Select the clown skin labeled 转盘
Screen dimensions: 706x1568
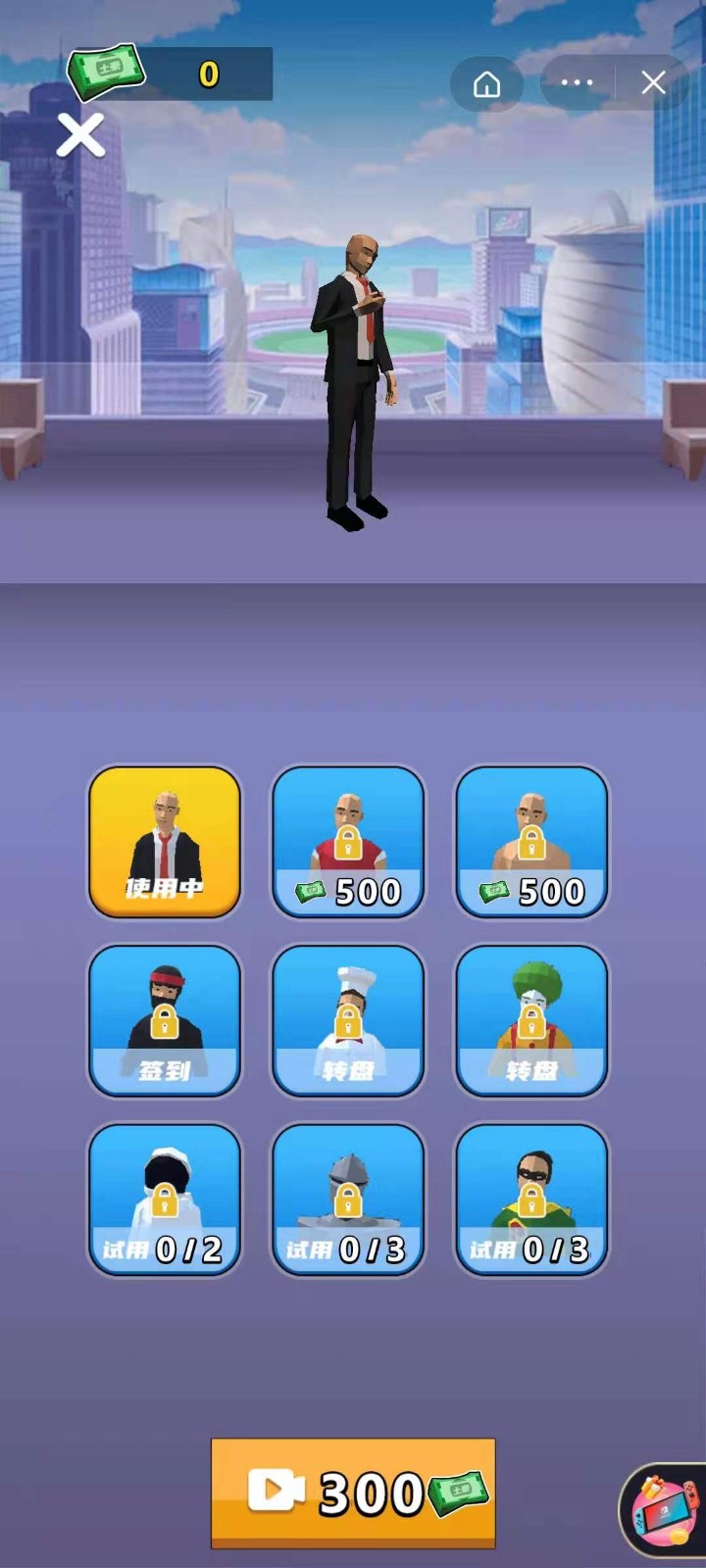coord(531,1020)
